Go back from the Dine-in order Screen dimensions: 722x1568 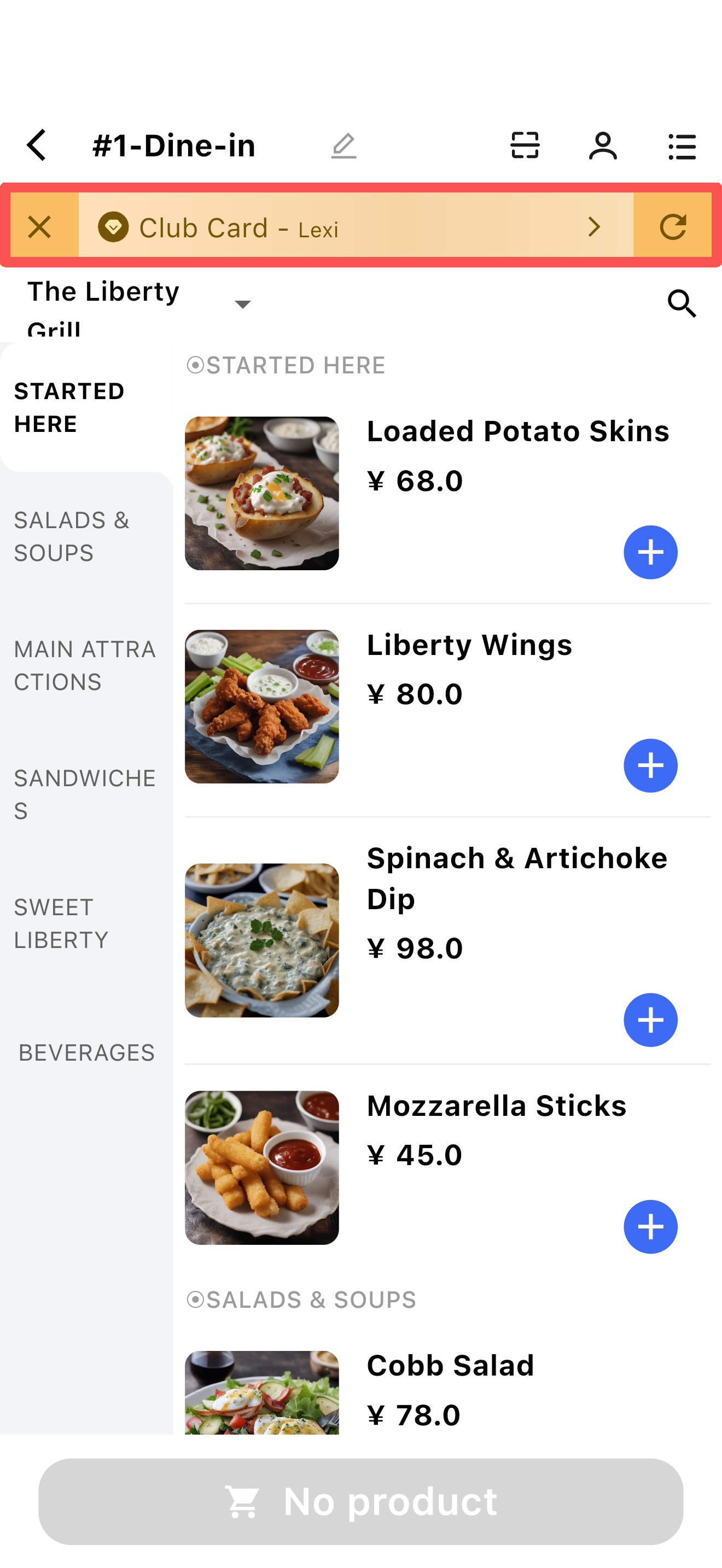point(37,145)
